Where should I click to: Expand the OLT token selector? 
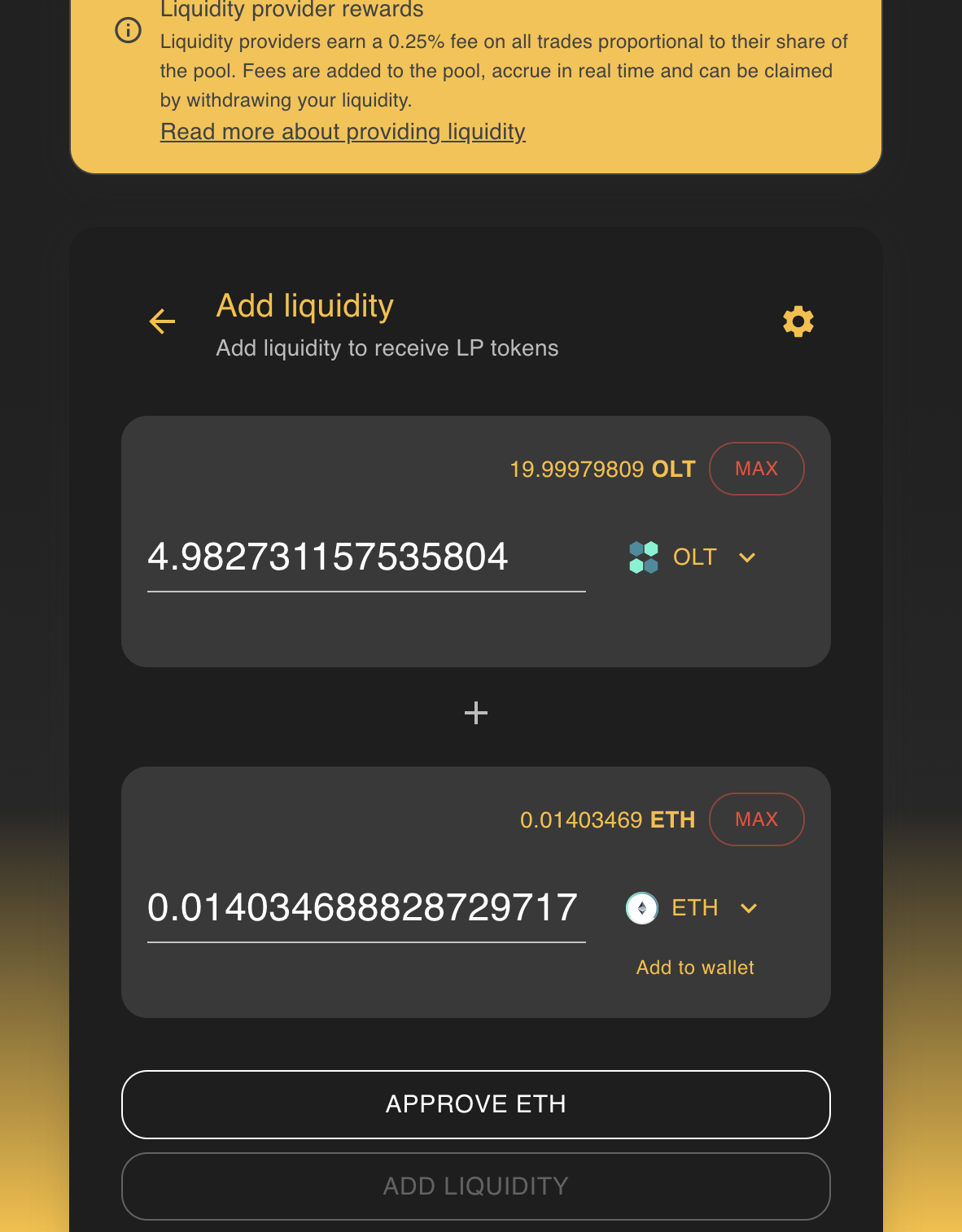(x=693, y=557)
